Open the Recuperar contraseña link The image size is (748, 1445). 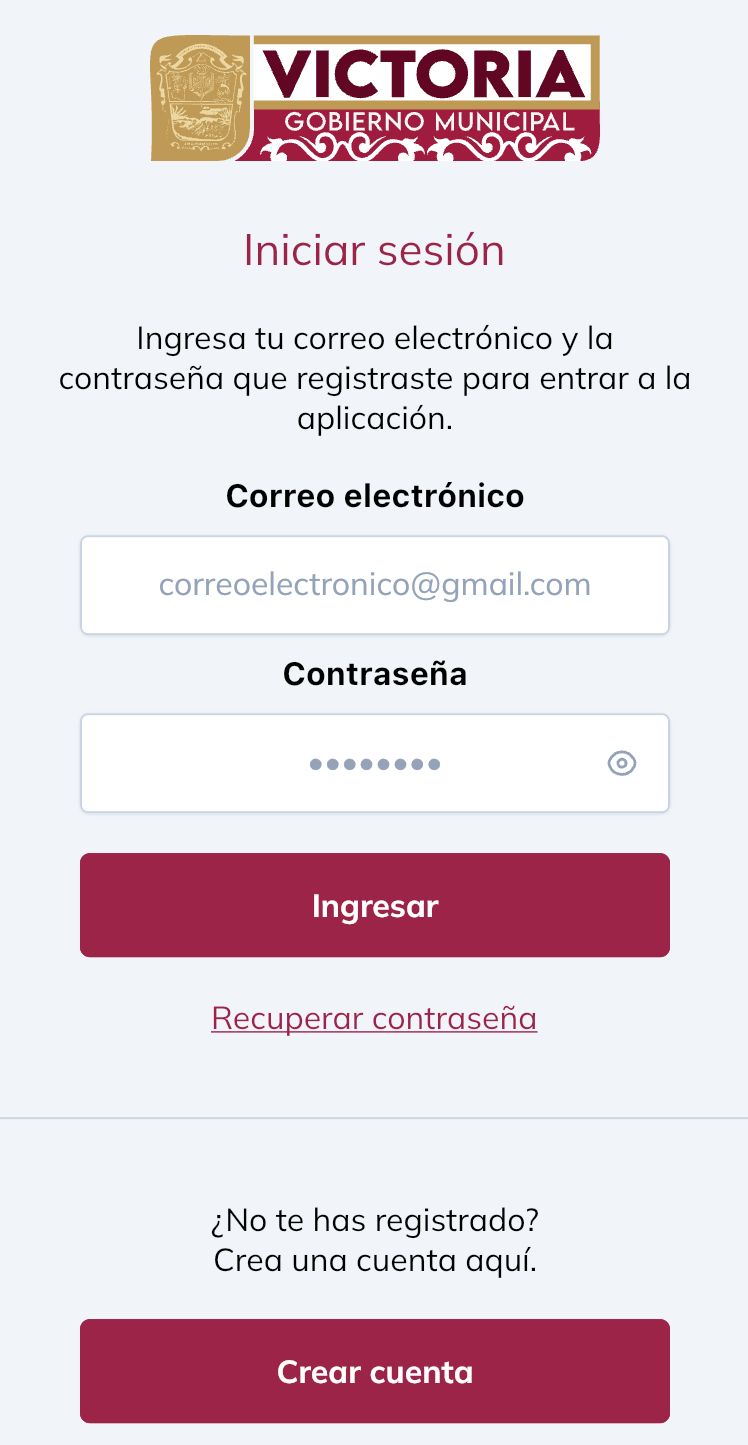coord(374,1018)
